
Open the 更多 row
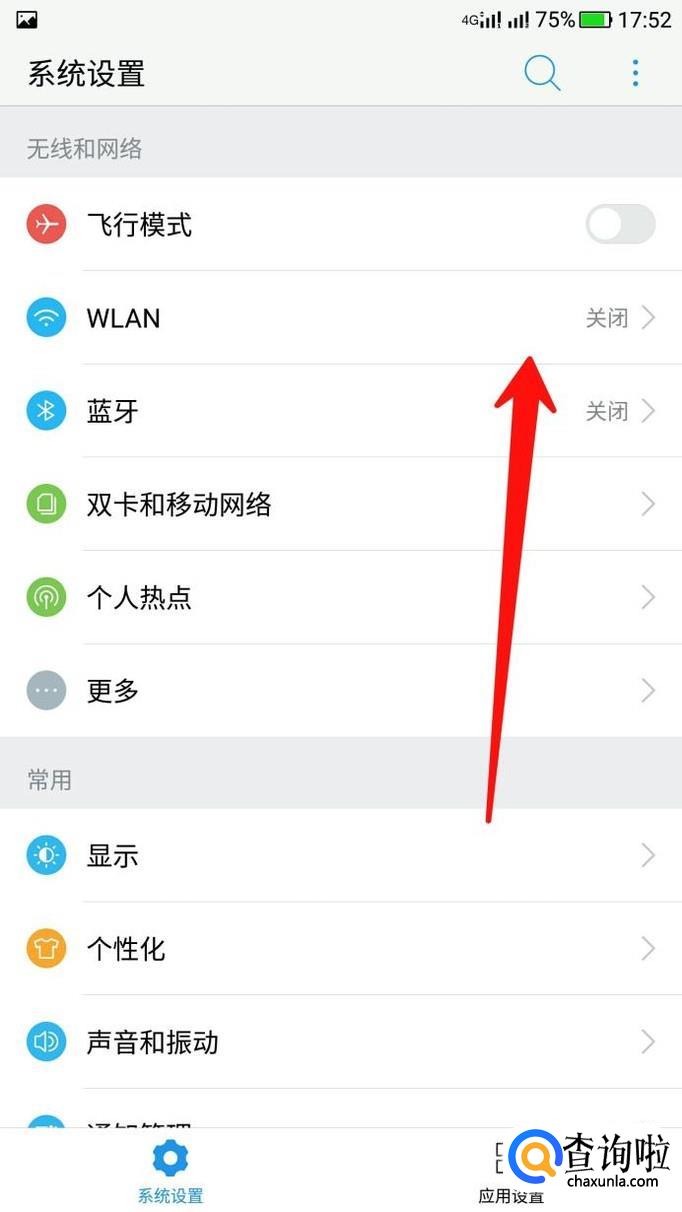click(341, 690)
